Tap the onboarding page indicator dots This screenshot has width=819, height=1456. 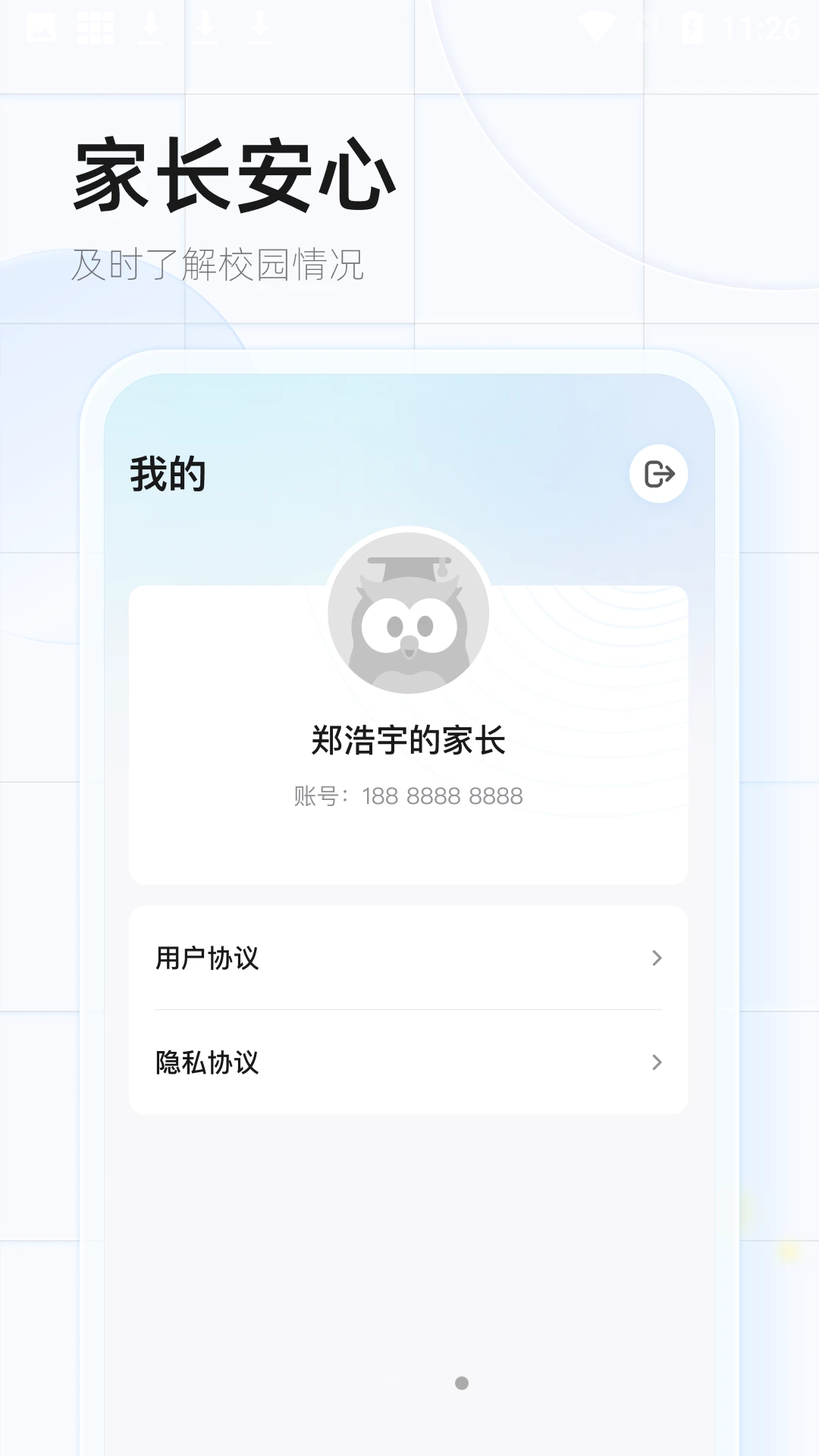410,1383
